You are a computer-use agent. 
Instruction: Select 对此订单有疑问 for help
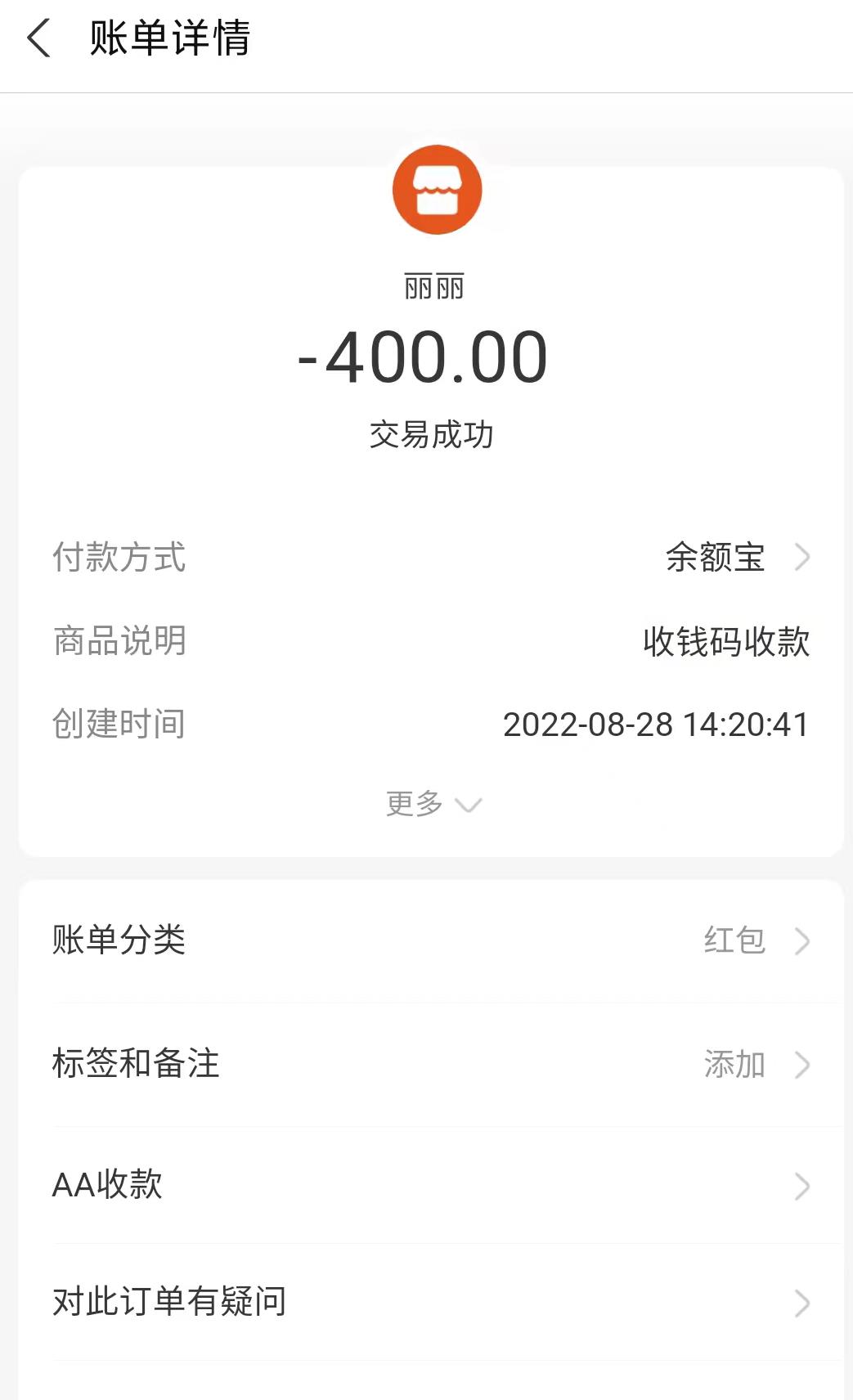431,1302
